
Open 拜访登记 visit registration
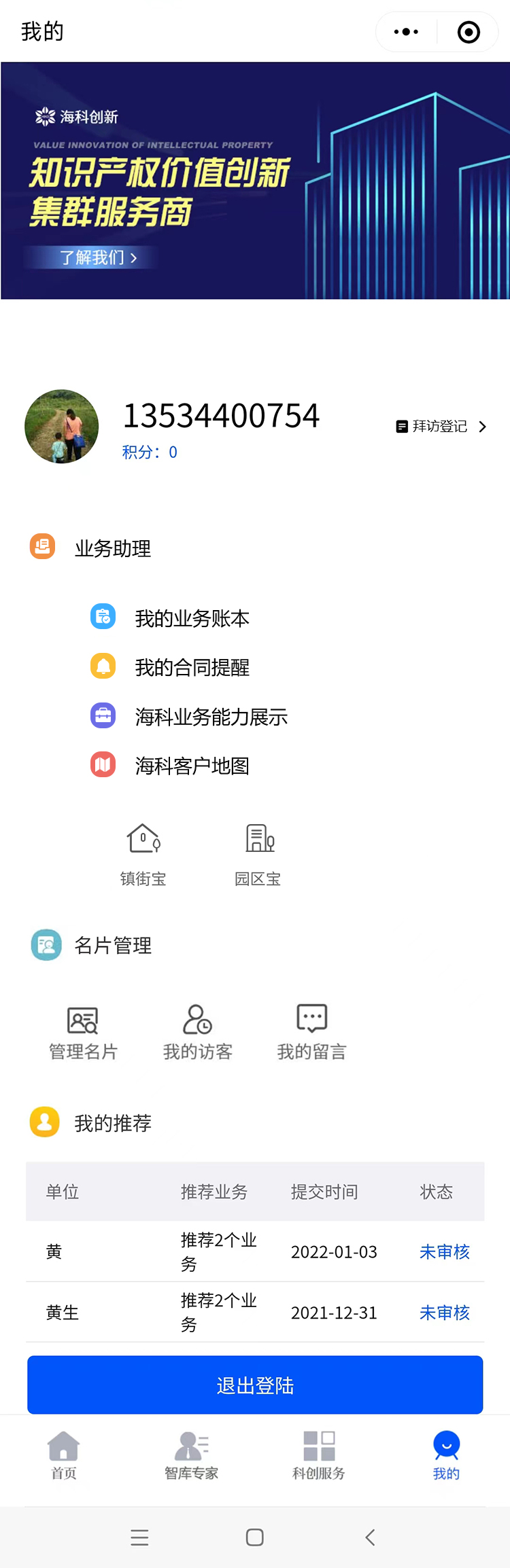click(441, 427)
